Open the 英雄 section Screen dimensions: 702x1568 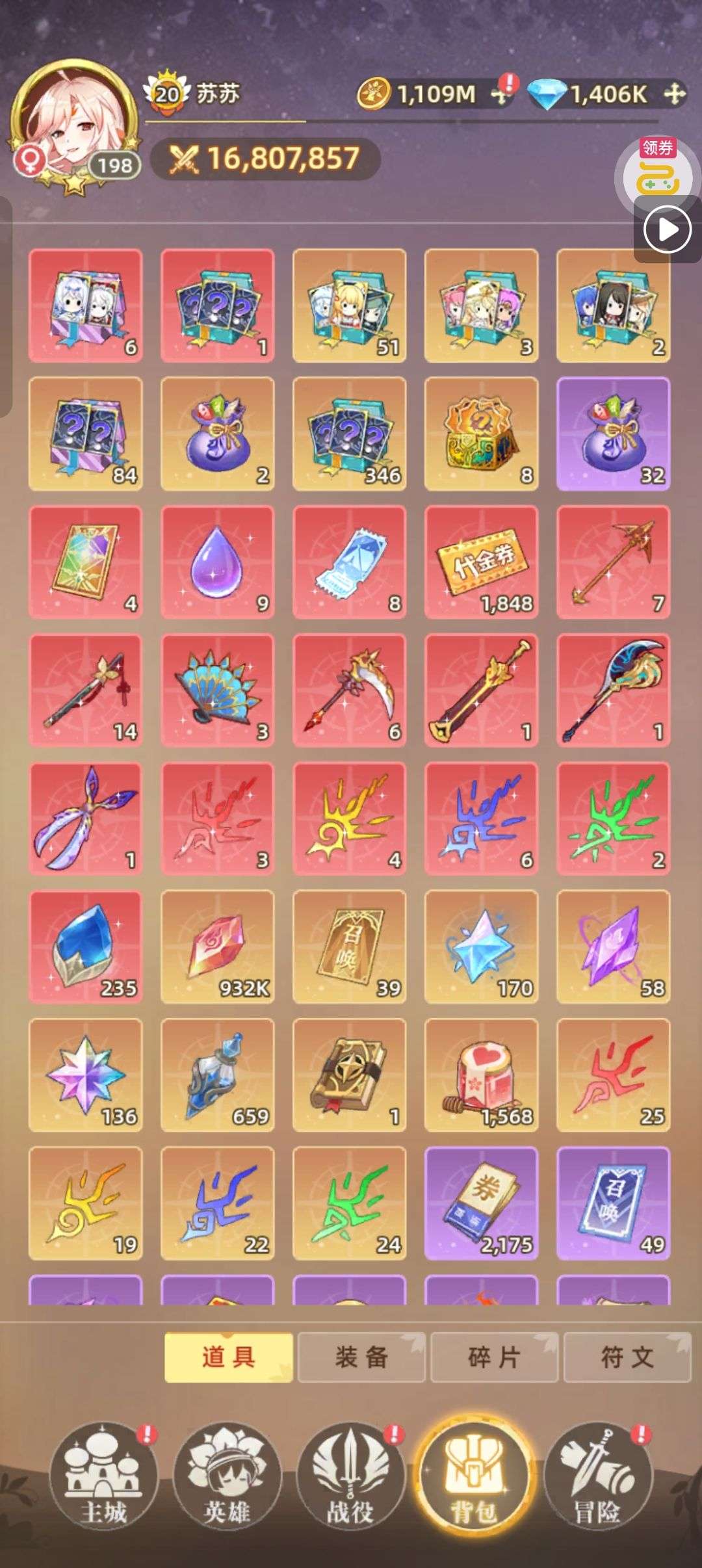pyautogui.click(x=227, y=1477)
